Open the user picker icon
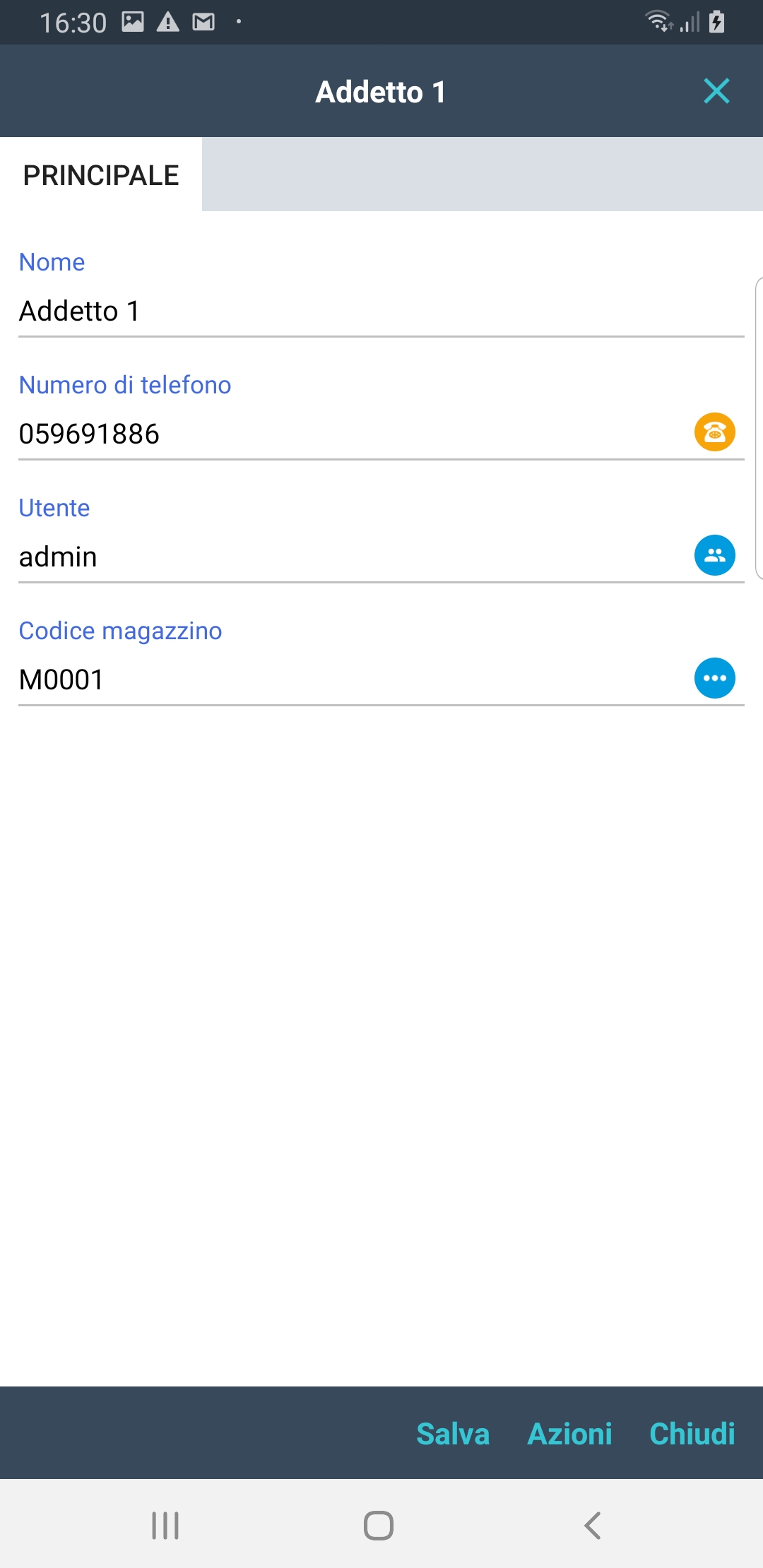 (714, 555)
